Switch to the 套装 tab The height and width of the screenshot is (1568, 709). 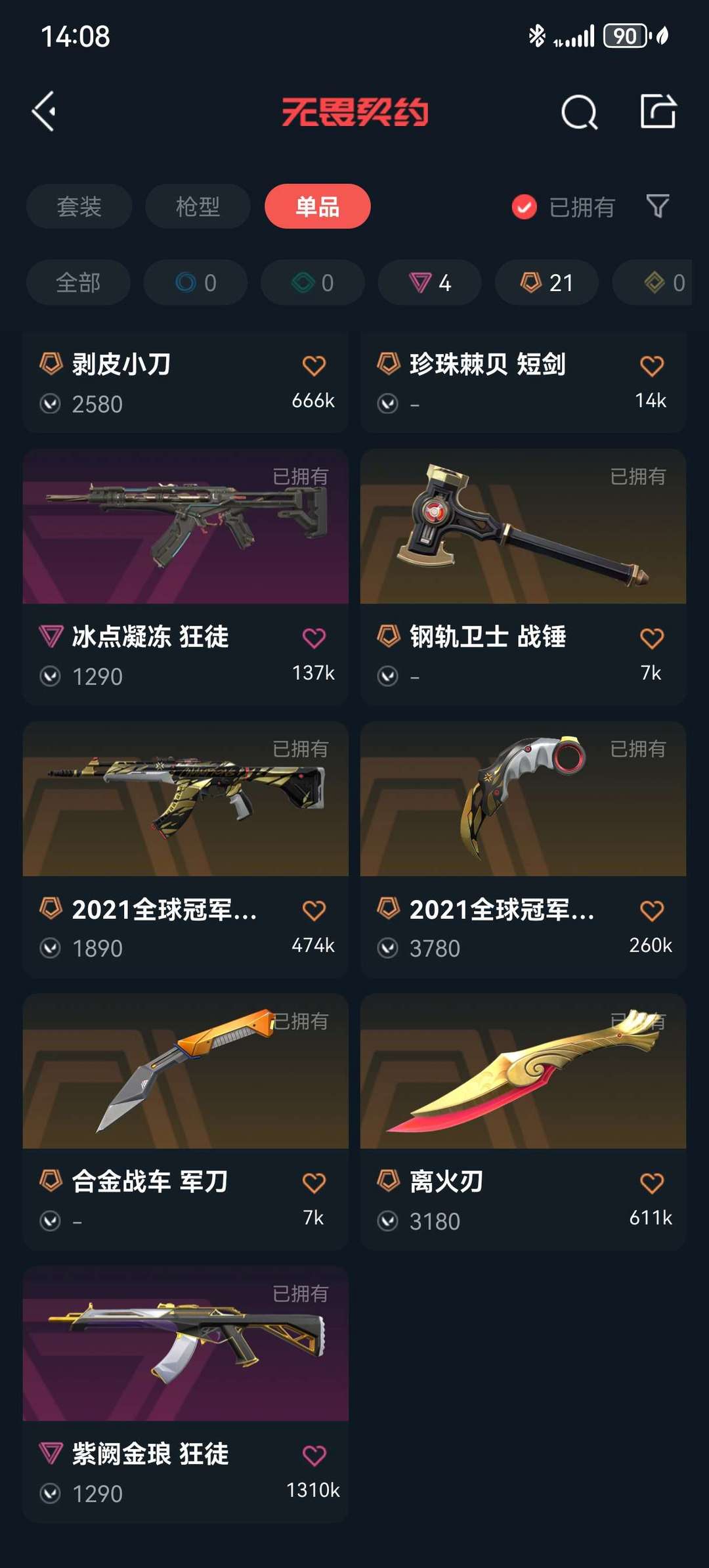79,206
